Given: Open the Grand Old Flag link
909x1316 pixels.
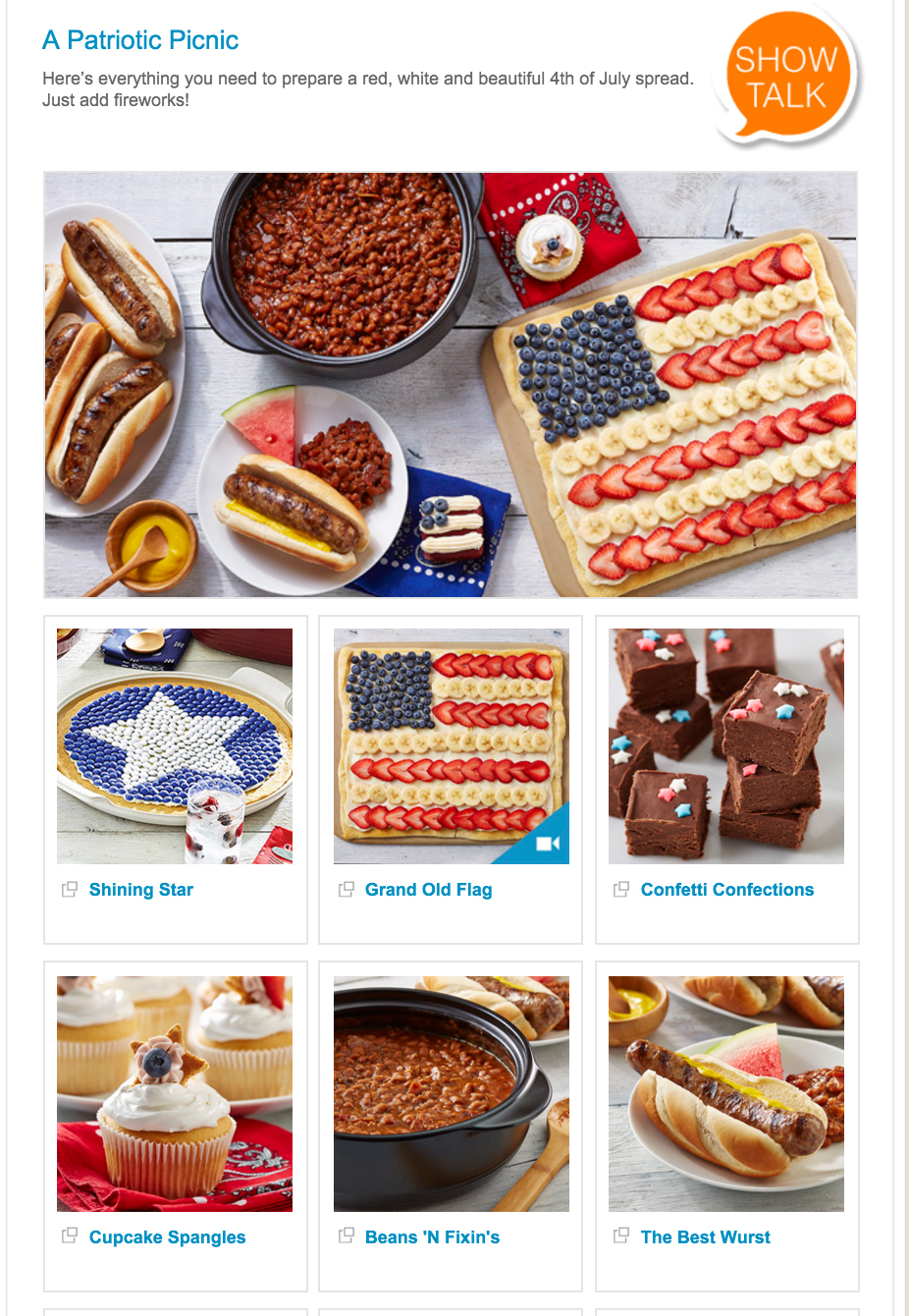Looking at the screenshot, I should pyautogui.click(x=428, y=890).
